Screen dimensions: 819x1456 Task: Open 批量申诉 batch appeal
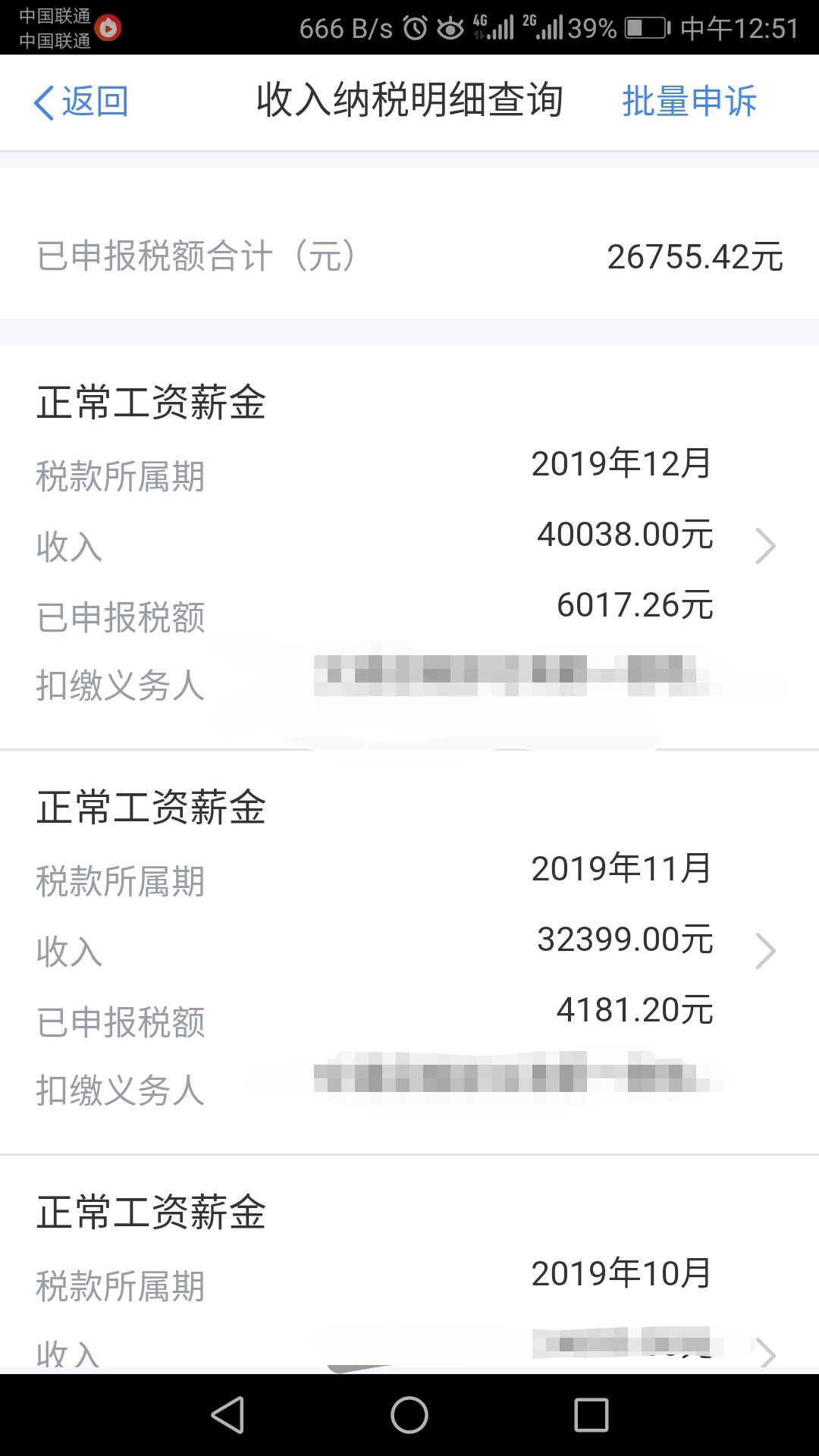click(x=689, y=102)
